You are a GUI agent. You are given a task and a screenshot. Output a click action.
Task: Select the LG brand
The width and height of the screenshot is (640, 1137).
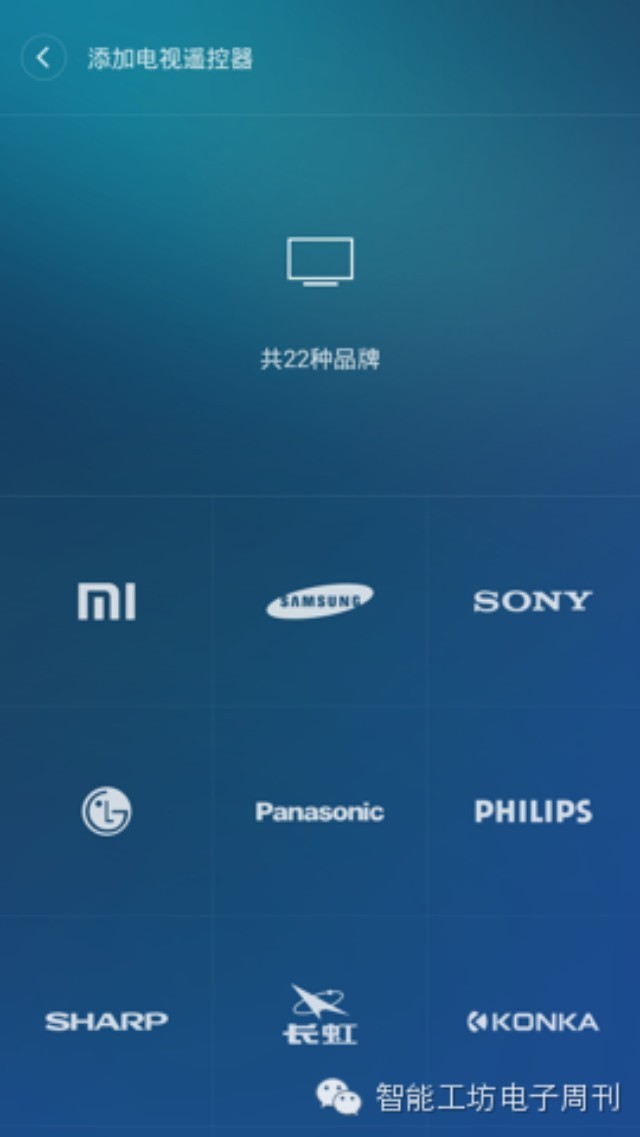point(106,811)
